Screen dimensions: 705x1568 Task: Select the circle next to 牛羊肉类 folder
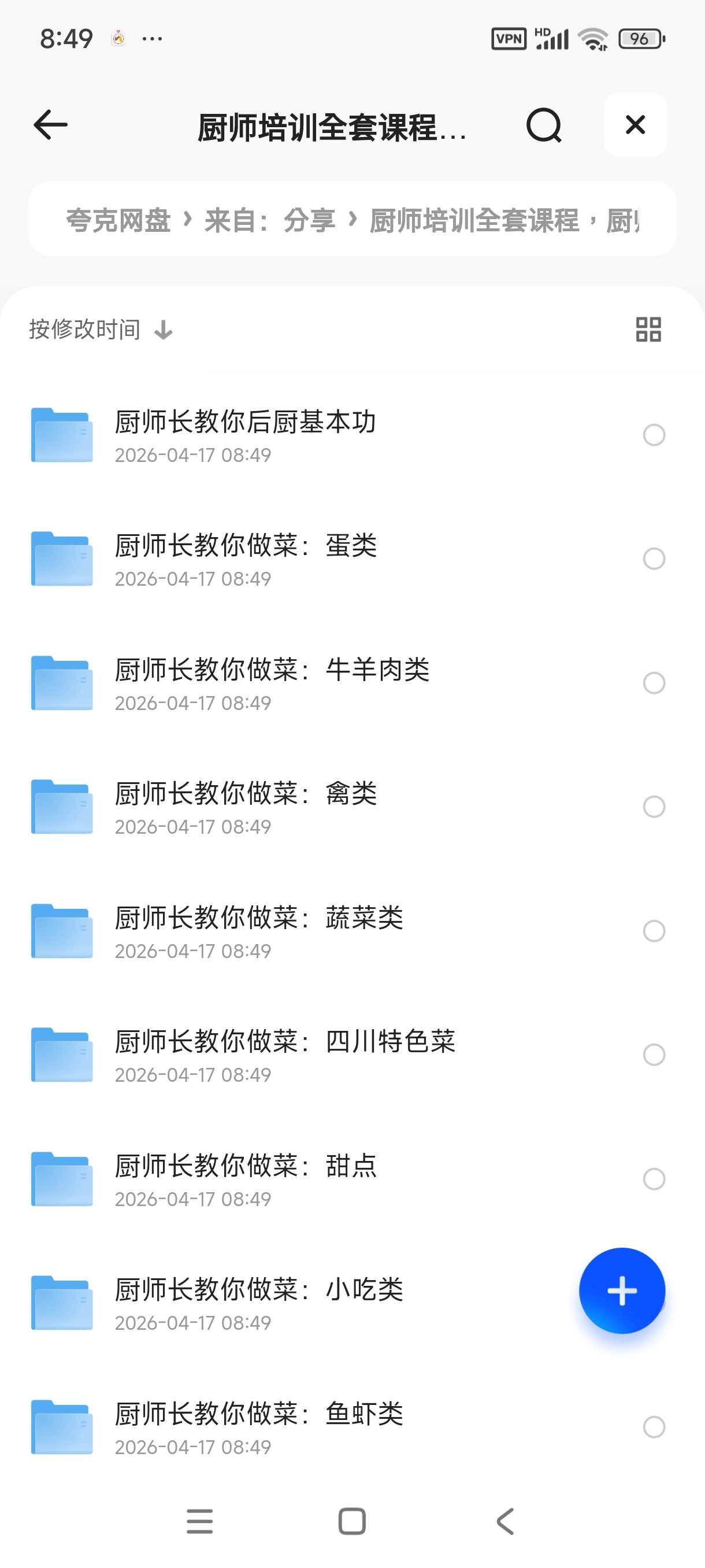654,683
